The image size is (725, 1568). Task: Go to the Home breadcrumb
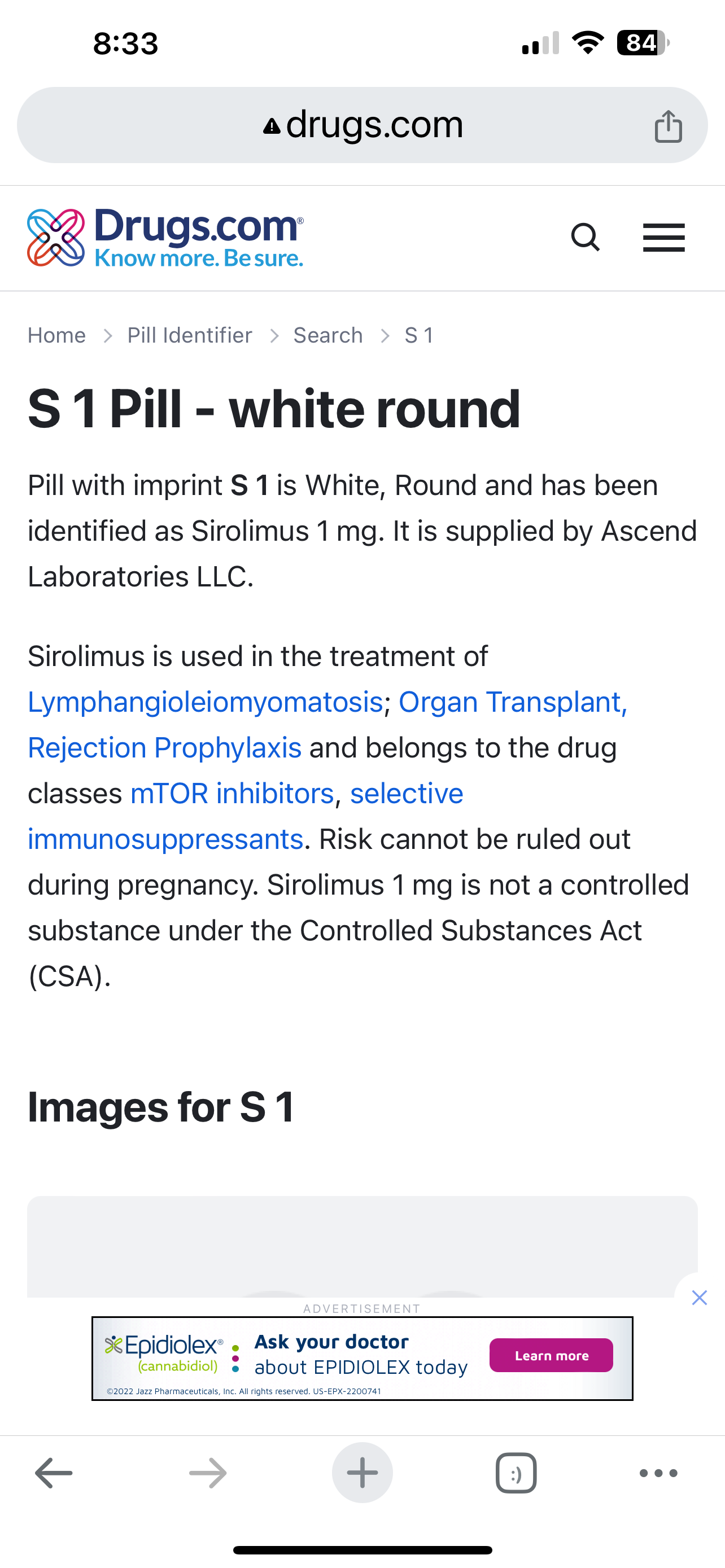click(x=56, y=335)
